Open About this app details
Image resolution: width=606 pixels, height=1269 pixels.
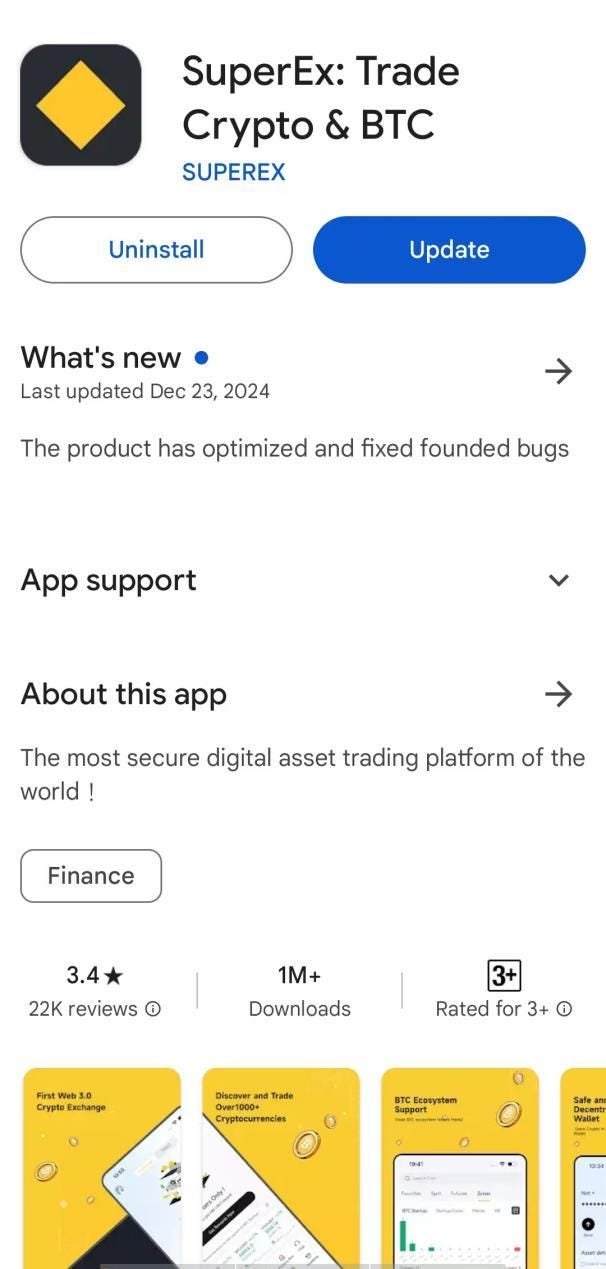coord(558,694)
